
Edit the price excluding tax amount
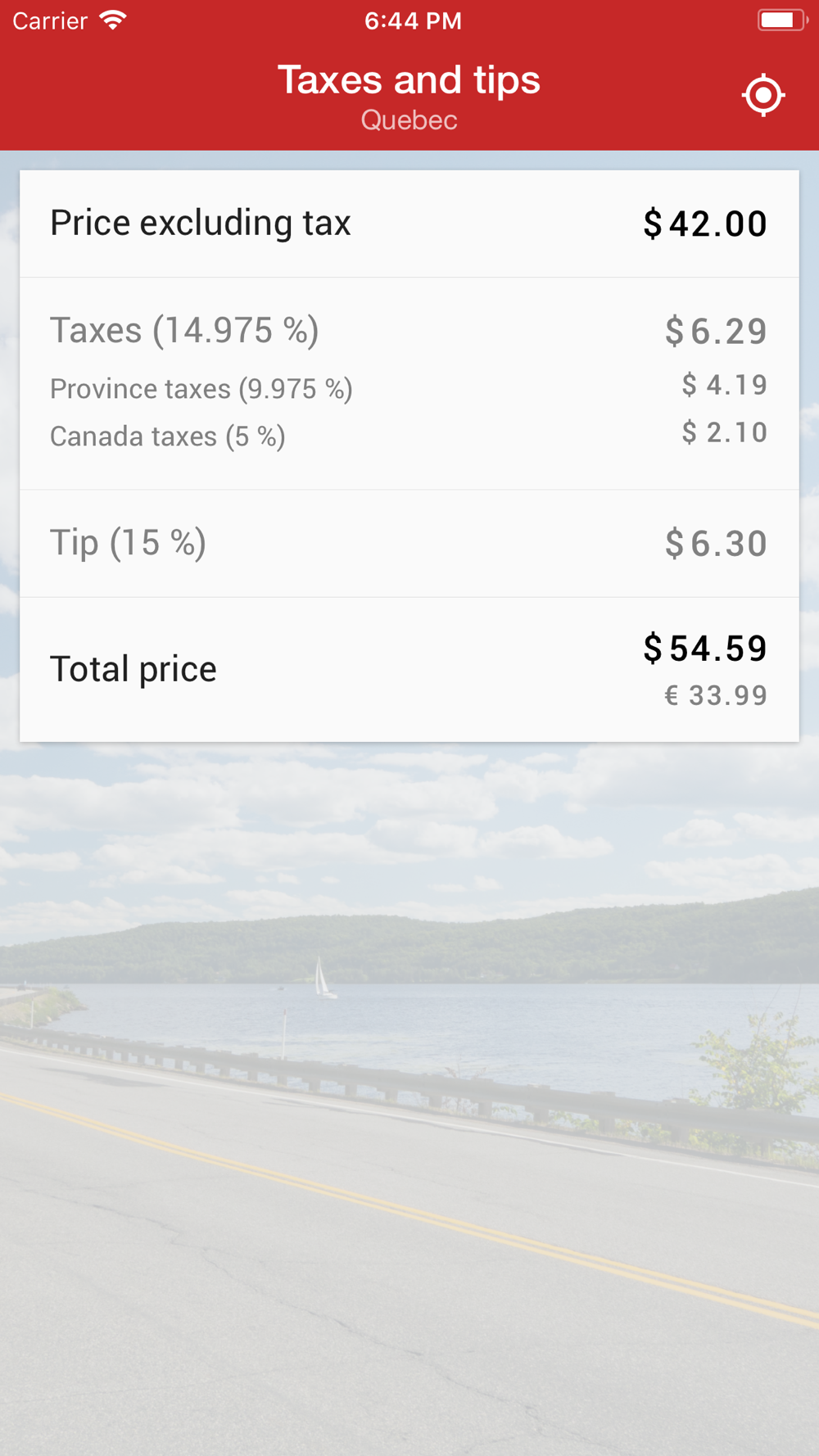tap(704, 224)
